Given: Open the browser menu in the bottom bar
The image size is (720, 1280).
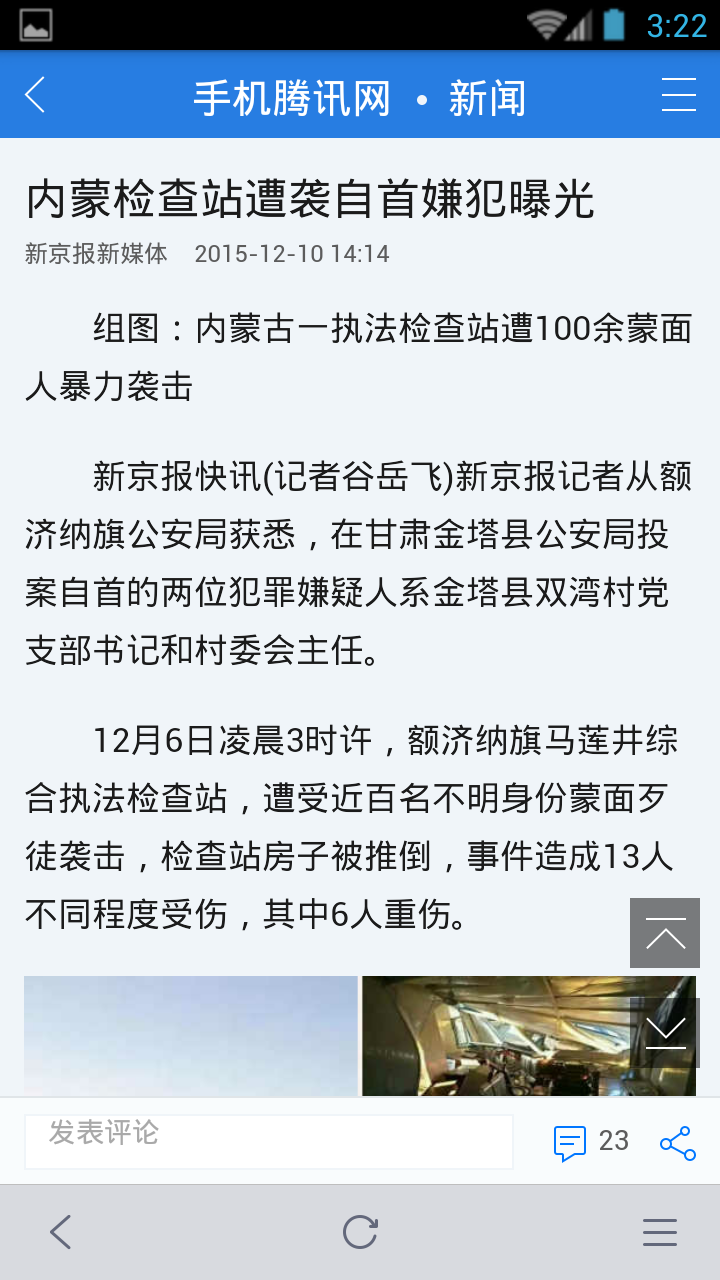Looking at the screenshot, I should (x=659, y=1232).
